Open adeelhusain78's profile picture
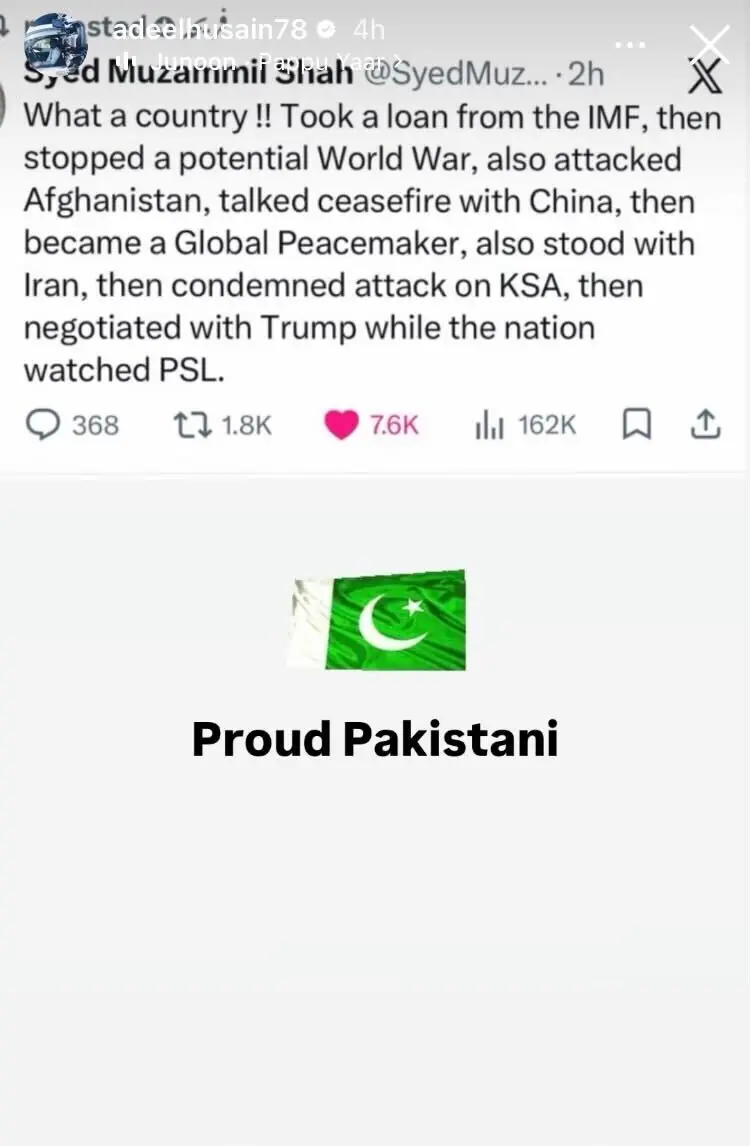Image resolution: width=750 pixels, height=1146 pixels. [55, 45]
